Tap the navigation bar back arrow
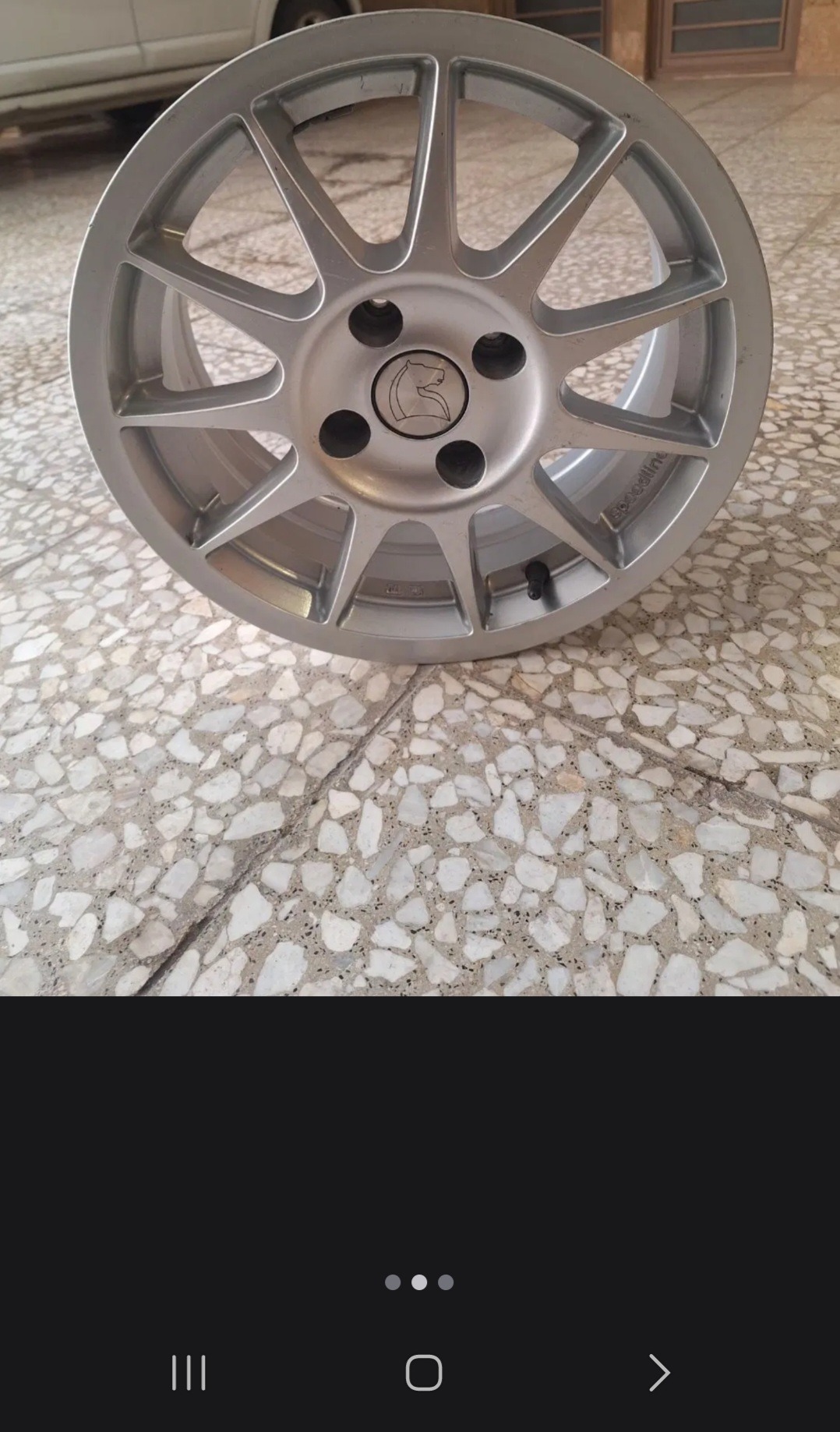This screenshot has width=840, height=1432. pos(659,1373)
